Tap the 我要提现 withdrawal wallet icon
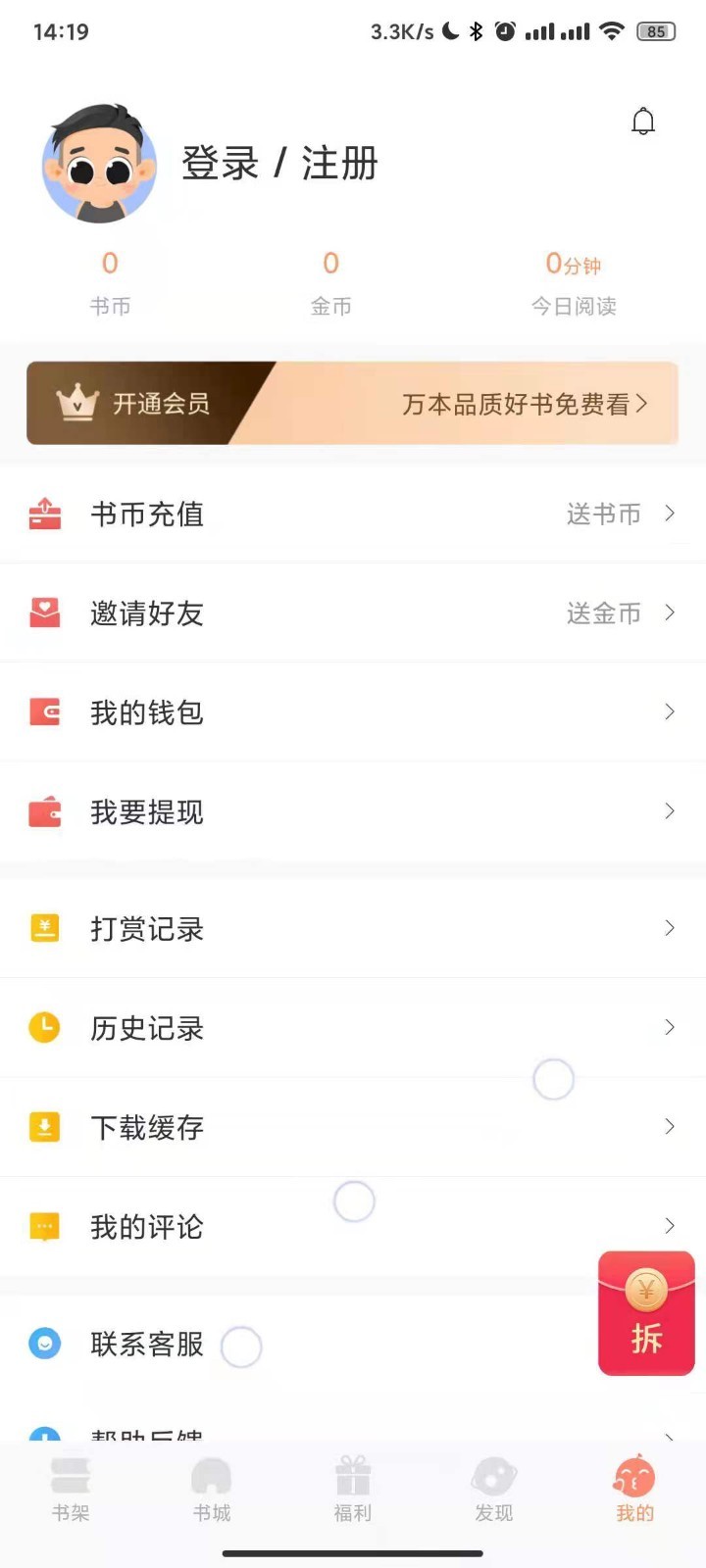The image size is (706, 1568). point(44,811)
